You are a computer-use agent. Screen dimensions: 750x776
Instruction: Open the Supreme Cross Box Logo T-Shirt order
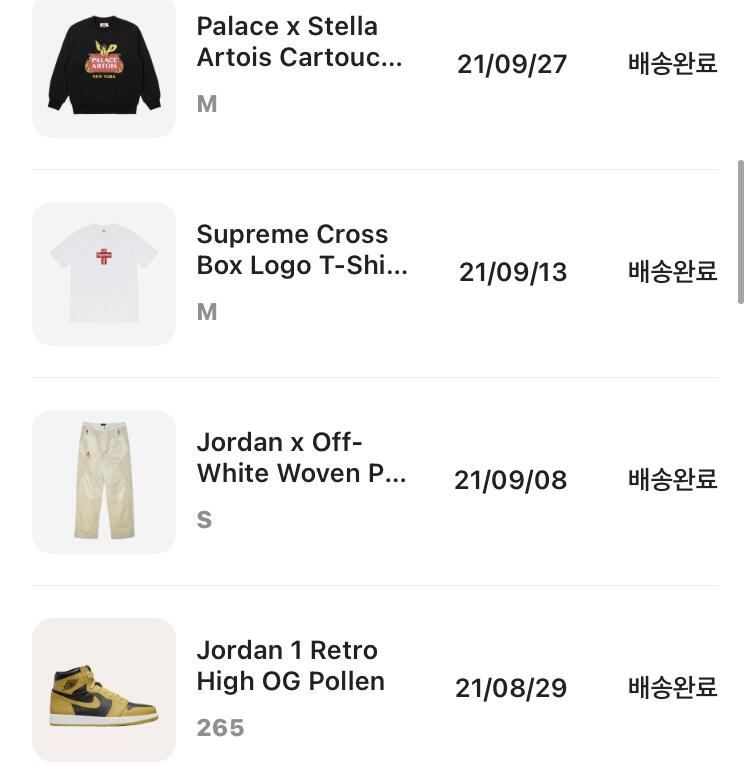pos(301,250)
